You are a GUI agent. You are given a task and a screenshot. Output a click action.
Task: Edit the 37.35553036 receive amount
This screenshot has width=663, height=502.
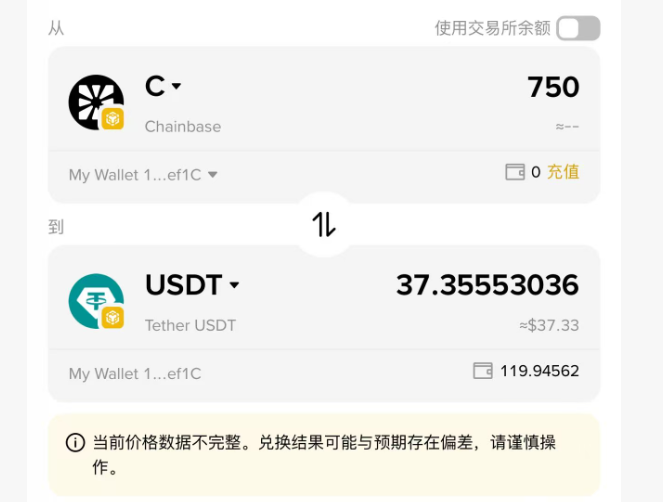coord(487,285)
